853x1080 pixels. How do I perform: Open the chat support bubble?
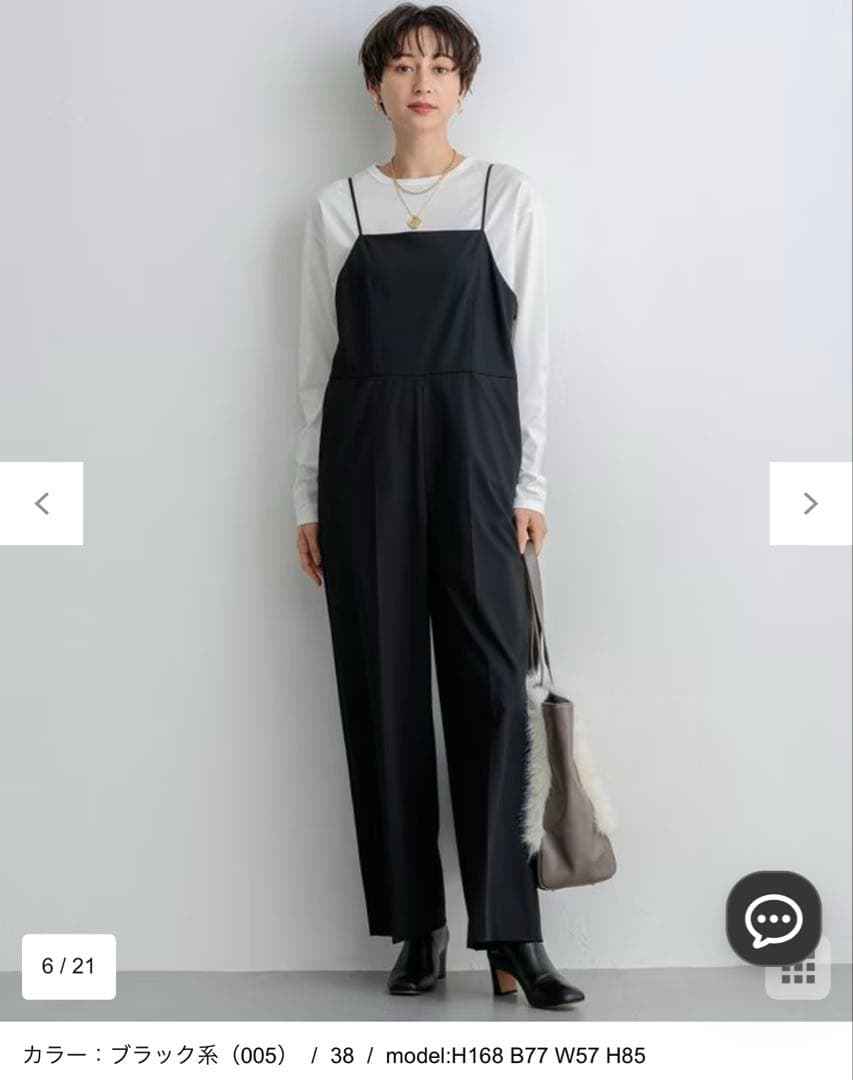pos(773,917)
